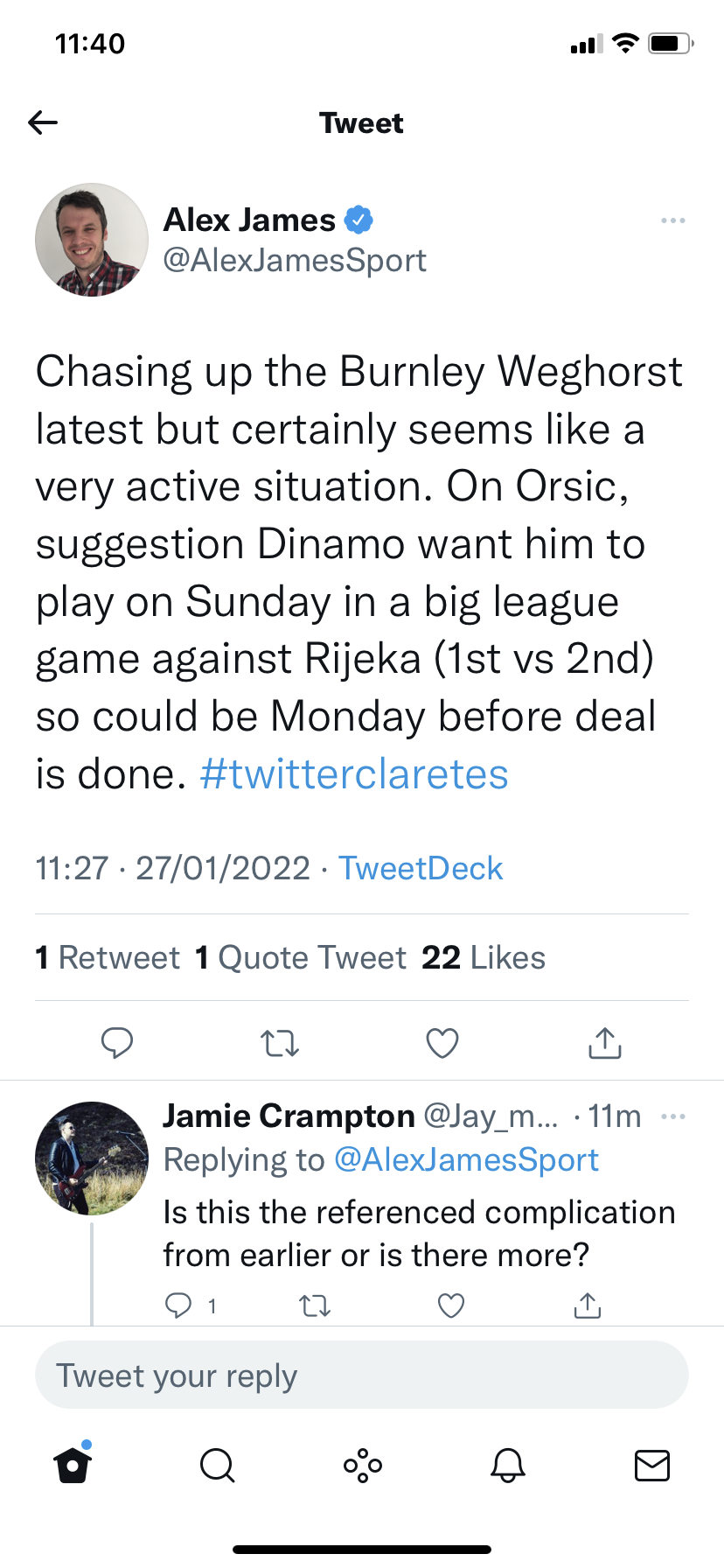View the 22 Likes list
Screen dimensions: 724x1568
(x=484, y=958)
